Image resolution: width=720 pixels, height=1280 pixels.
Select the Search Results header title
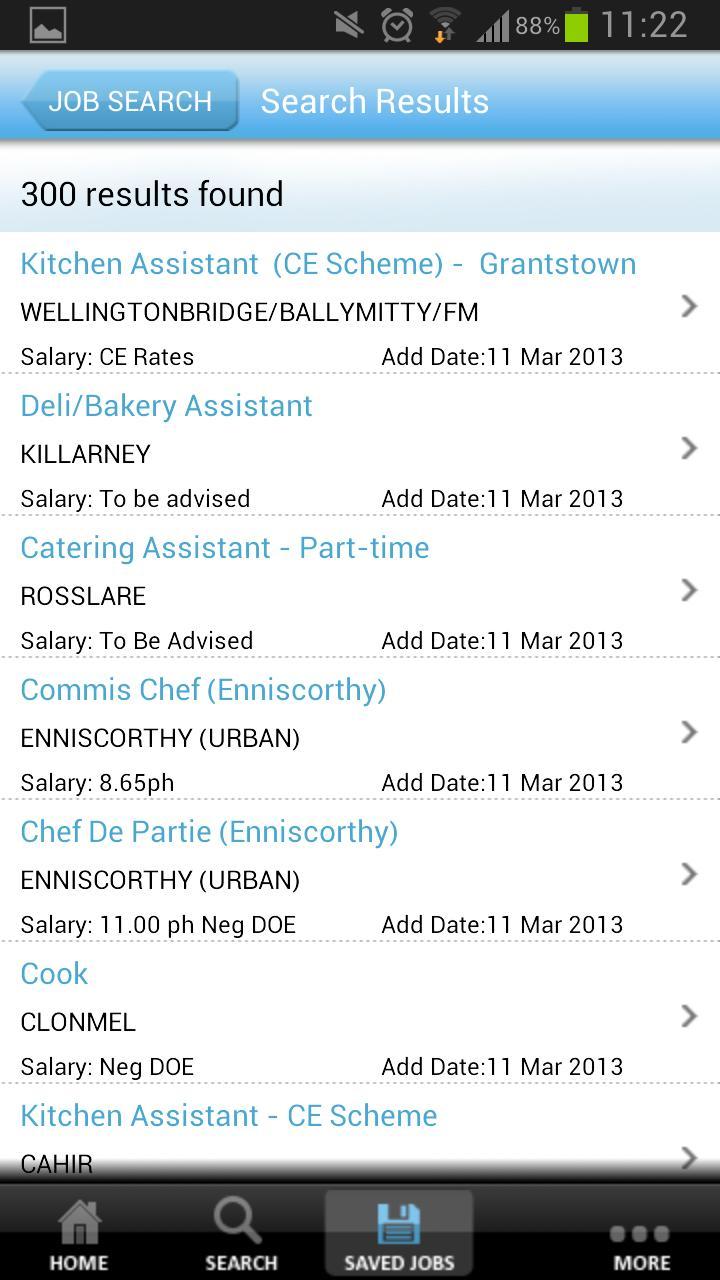(x=374, y=100)
